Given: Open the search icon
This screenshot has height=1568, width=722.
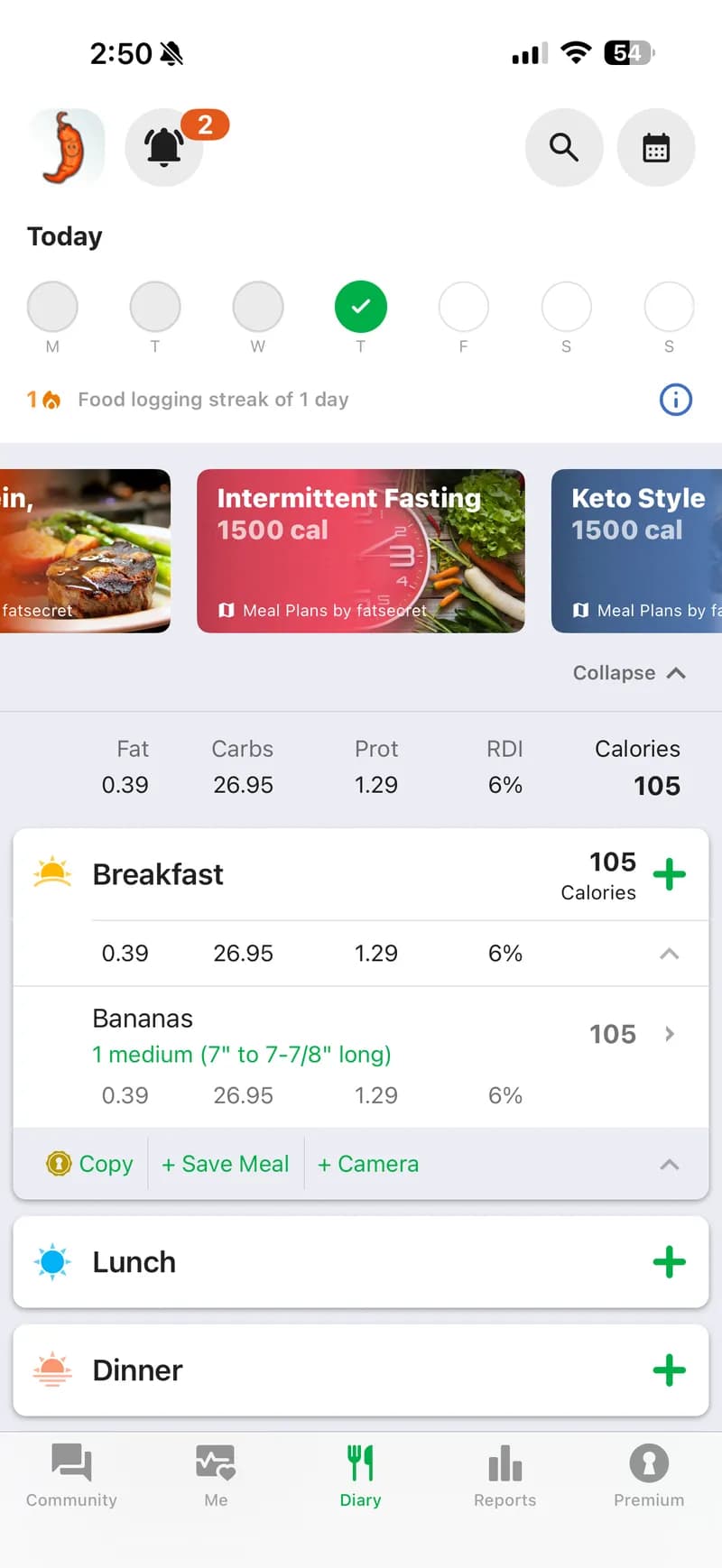Looking at the screenshot, I should click(564, 147).
